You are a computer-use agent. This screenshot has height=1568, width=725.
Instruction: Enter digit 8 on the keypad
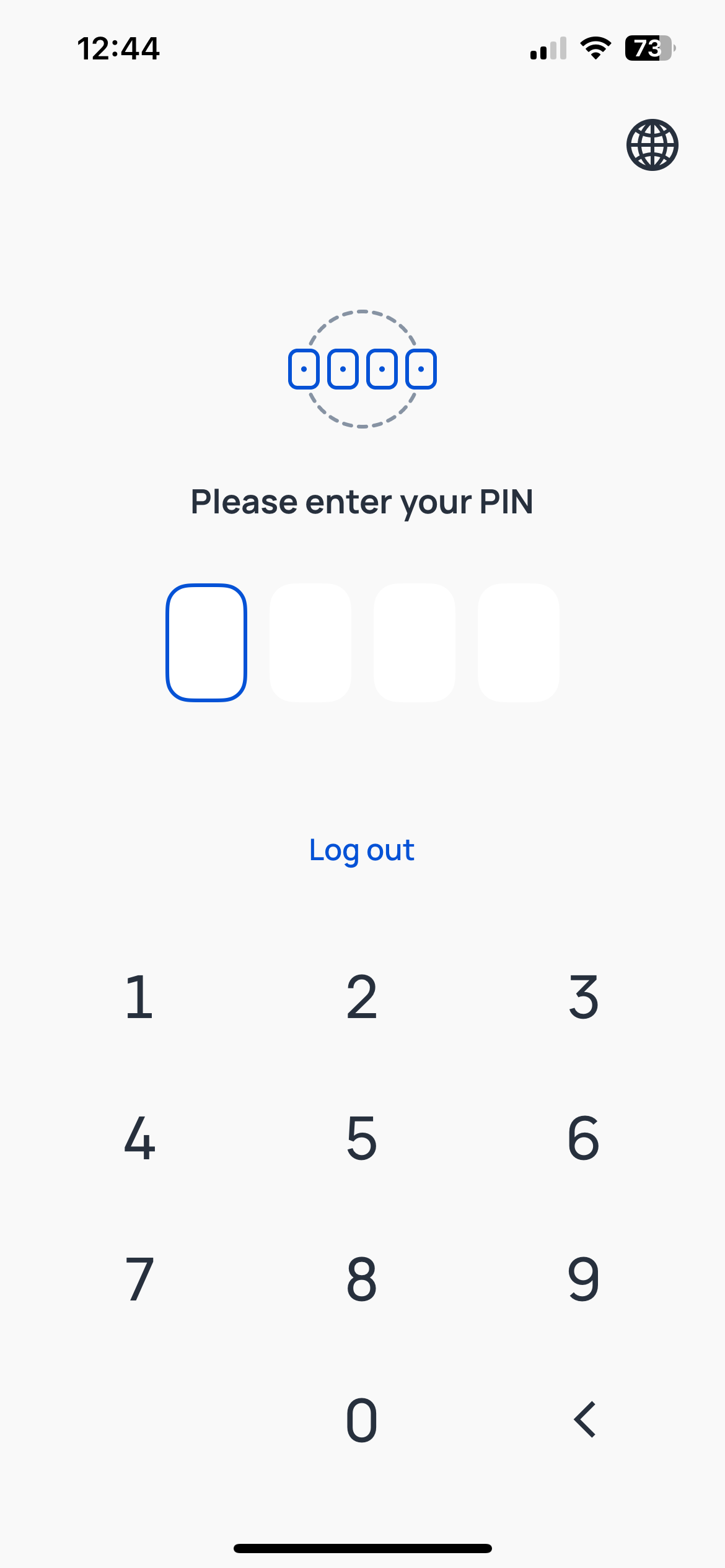point(362,1279)
